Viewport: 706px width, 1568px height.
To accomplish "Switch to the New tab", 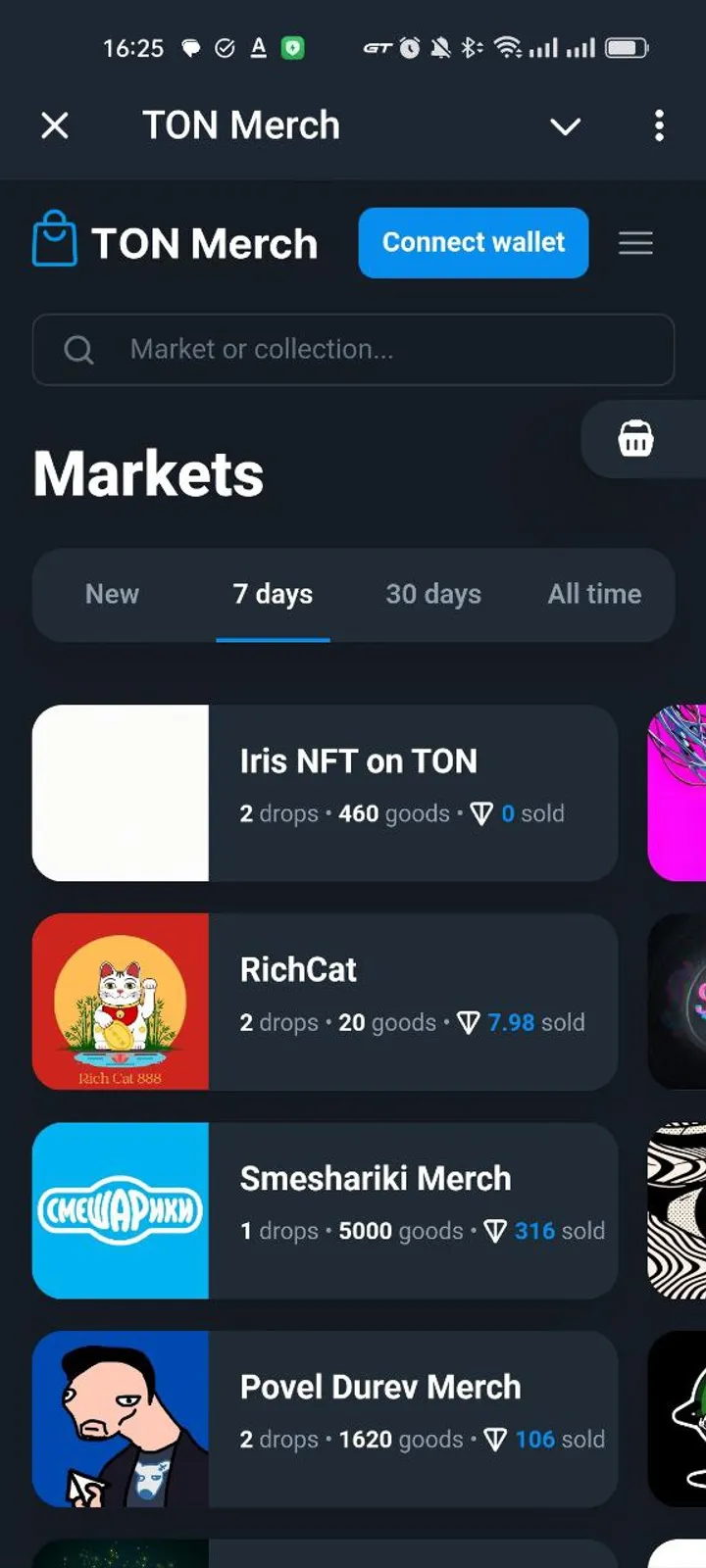I will coord(112,594).
